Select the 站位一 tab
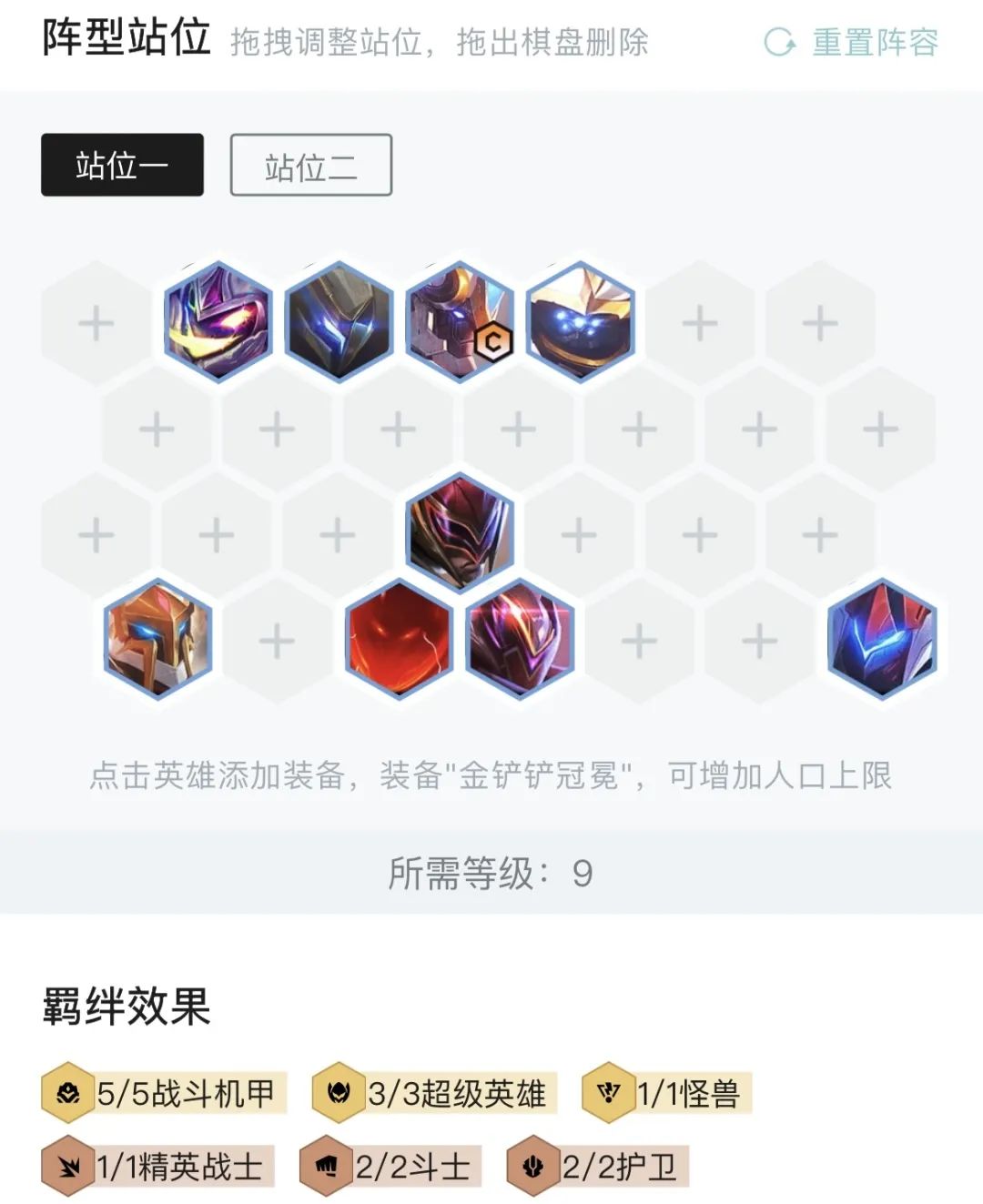This screenshot has height=1204, width=983. tap(122, 166)
